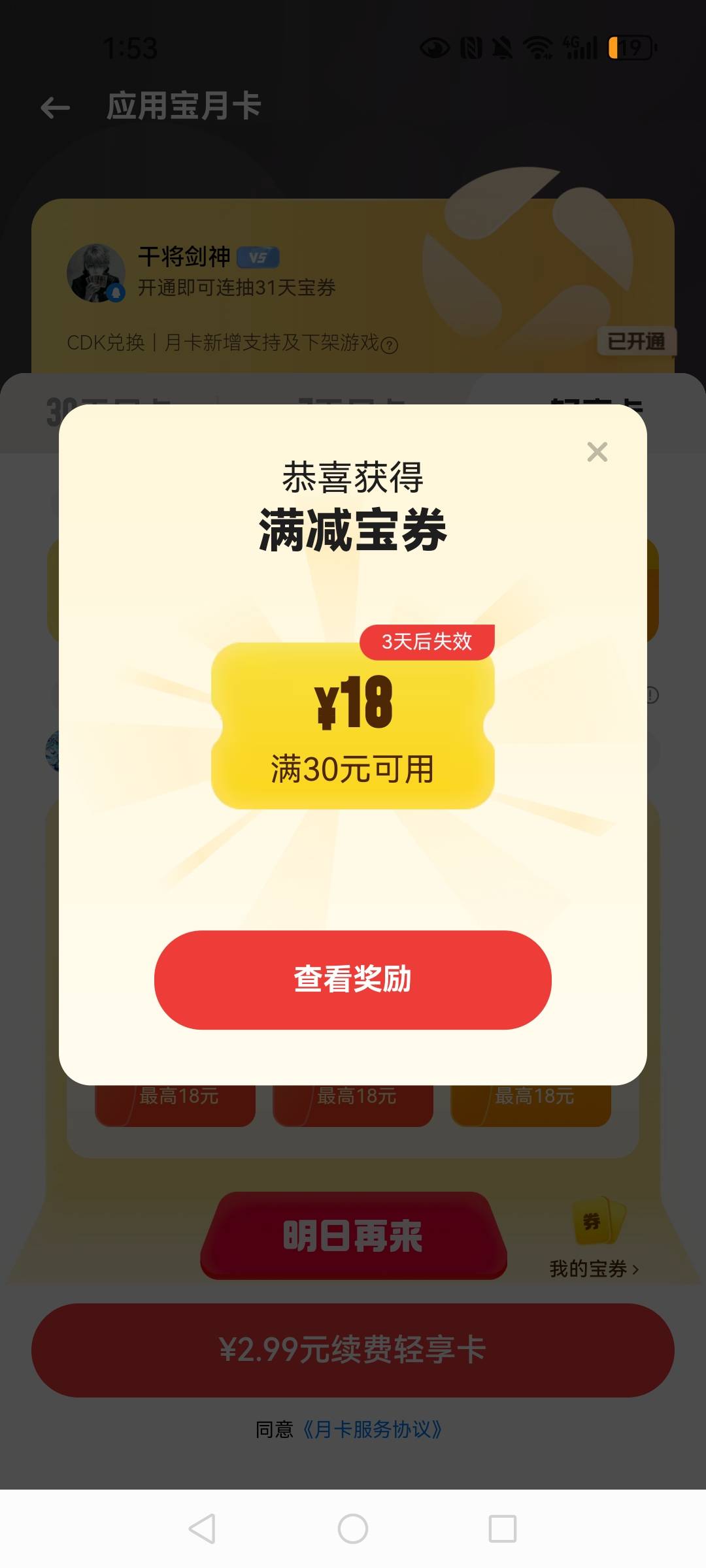This screenshot has height=1568, width=706.
Task: Go back with the system navigation back button
Action: 202,1529
